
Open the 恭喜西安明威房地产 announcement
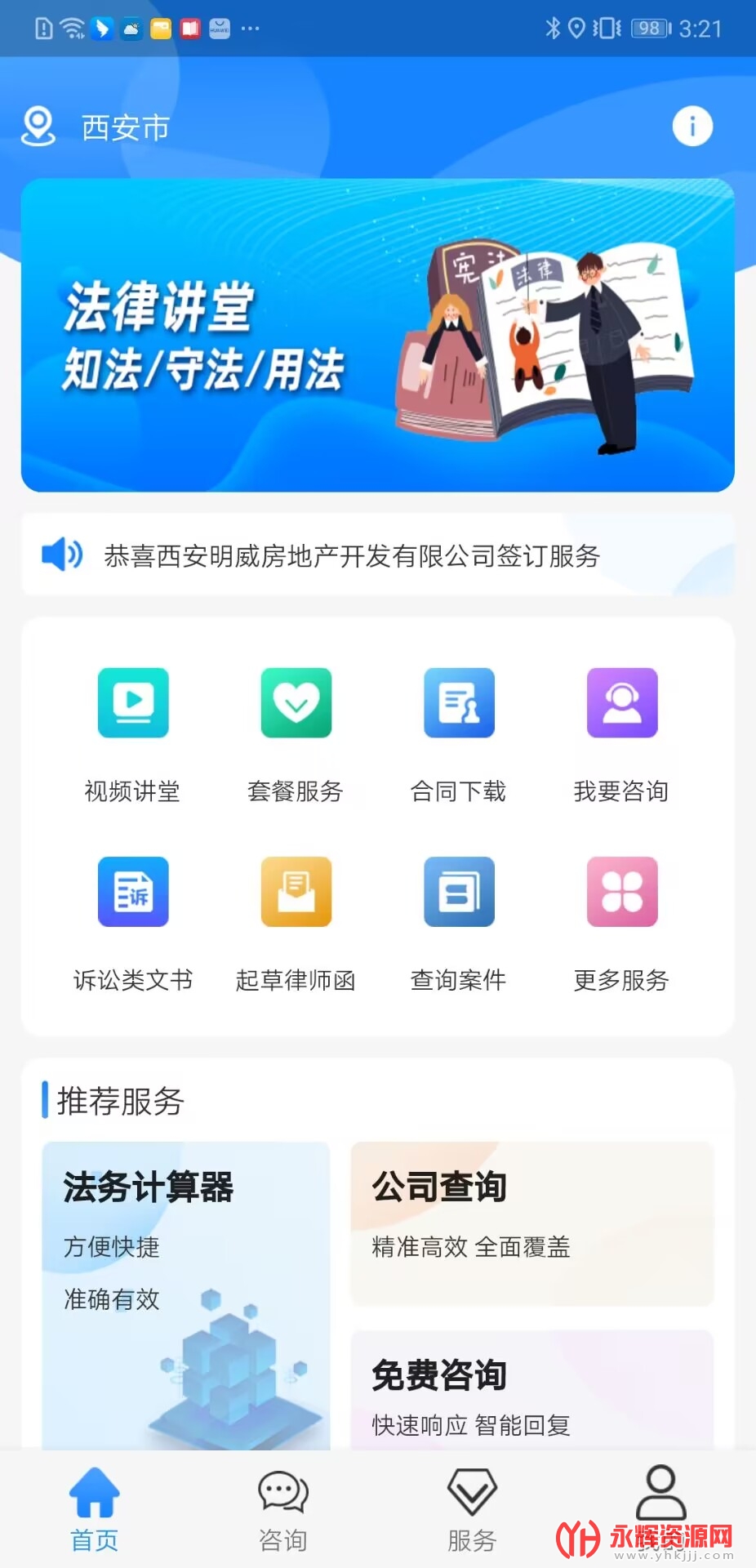pos(351,556)
